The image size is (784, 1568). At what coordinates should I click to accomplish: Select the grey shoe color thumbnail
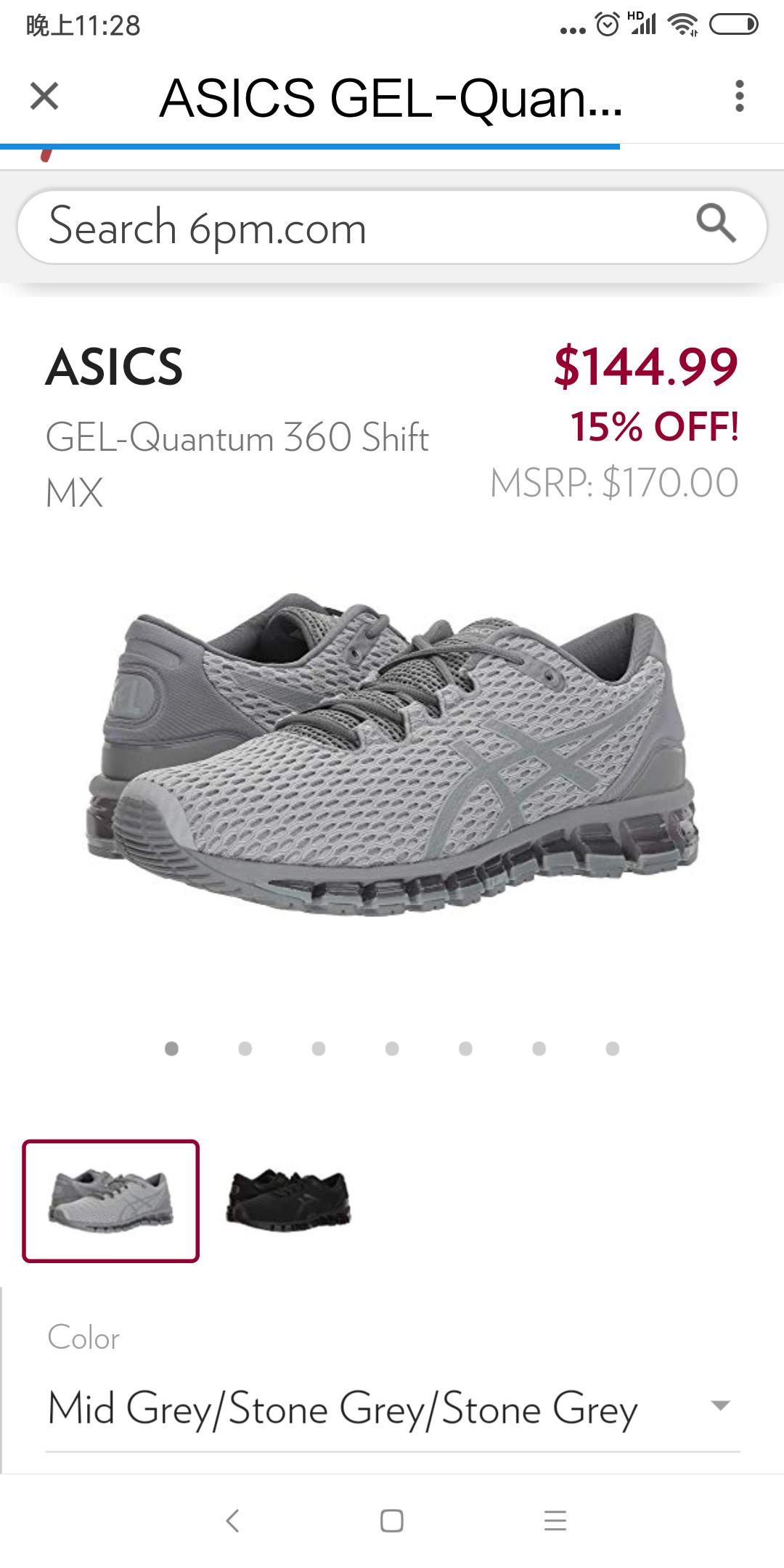point(111,1201)
